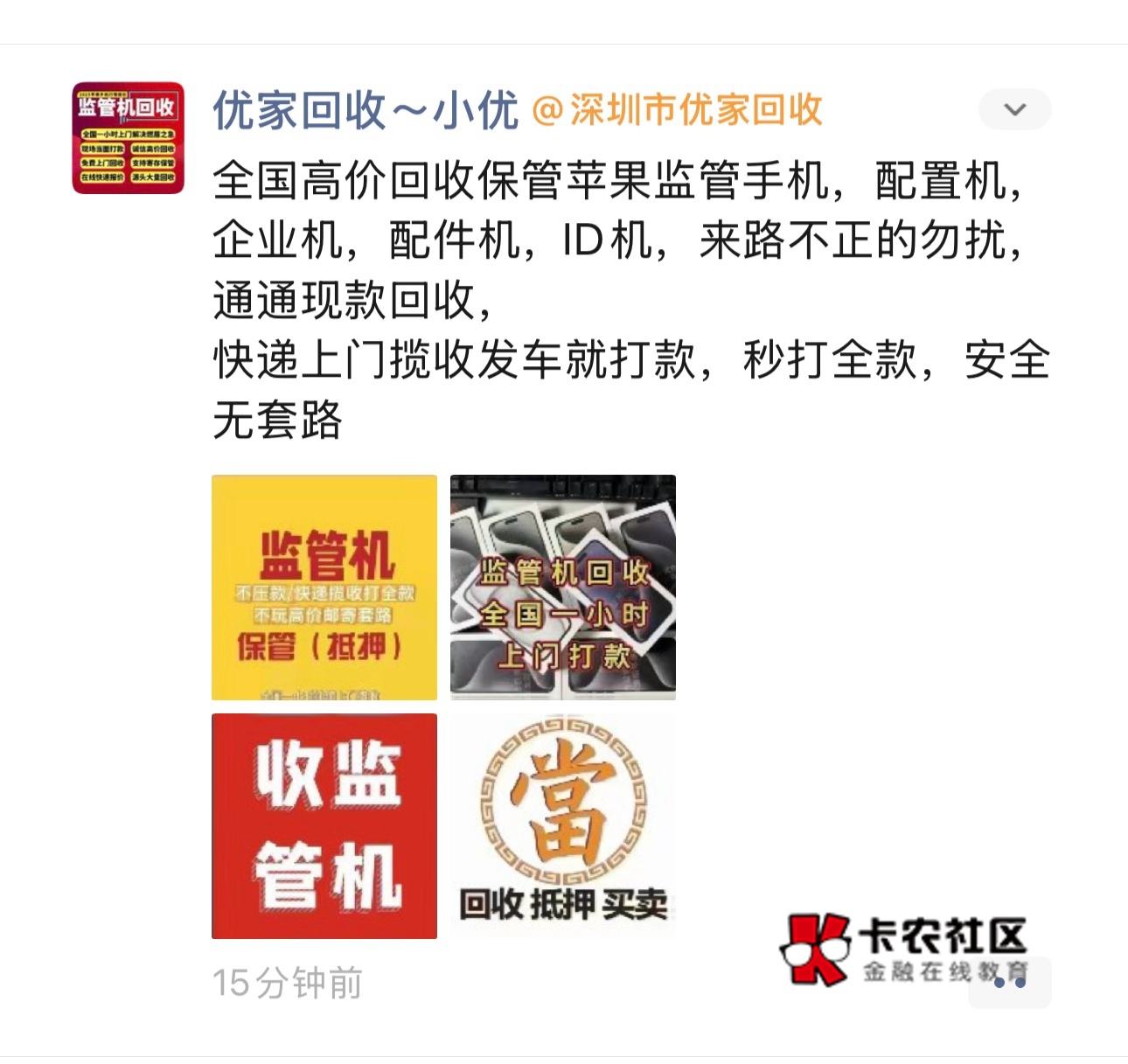View the yellow 监管机 保管(抵押) image
The image size is (1128, 1064).
coord(324,588)
